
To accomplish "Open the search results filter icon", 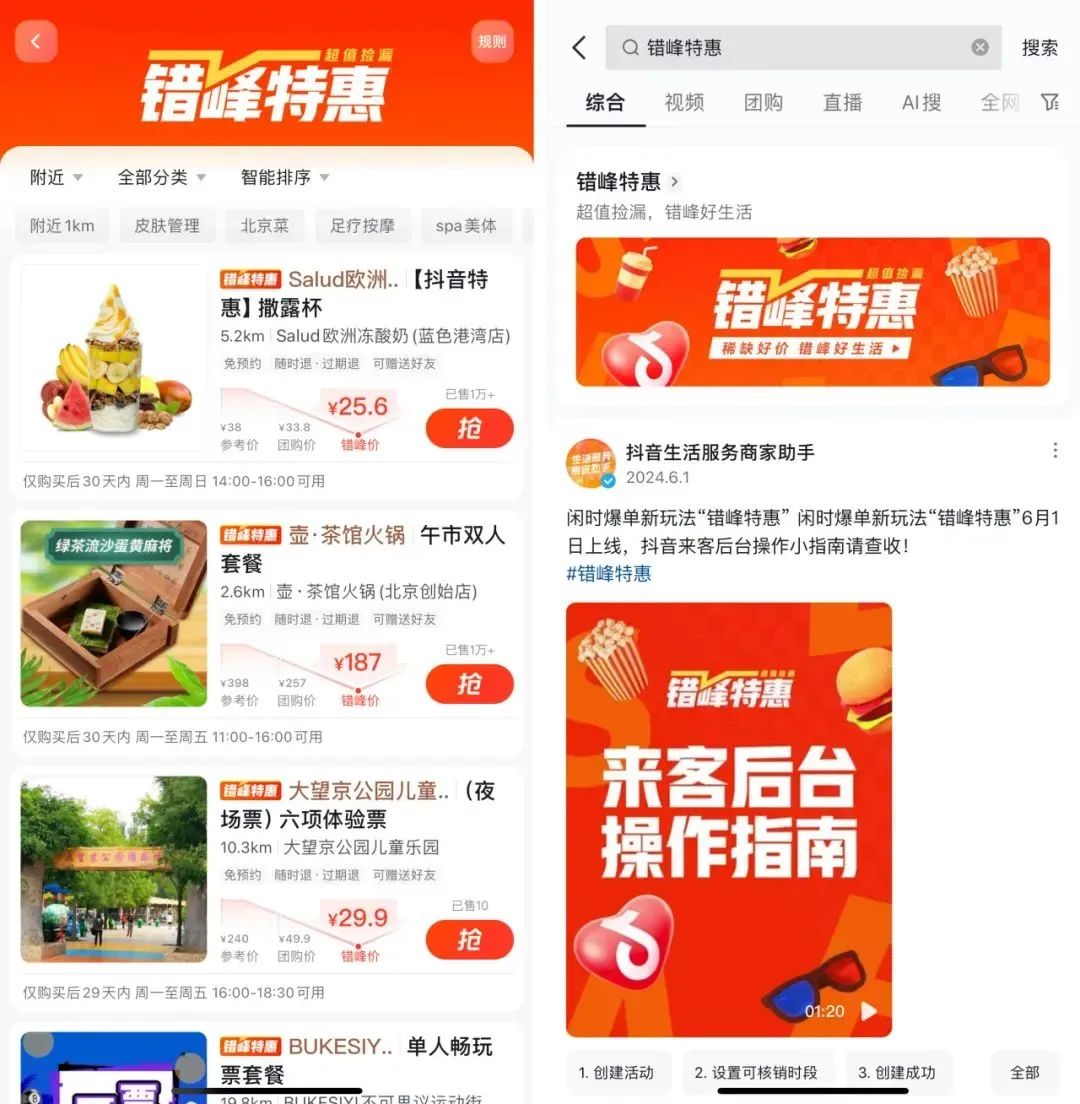I will tap(1049, 102).
